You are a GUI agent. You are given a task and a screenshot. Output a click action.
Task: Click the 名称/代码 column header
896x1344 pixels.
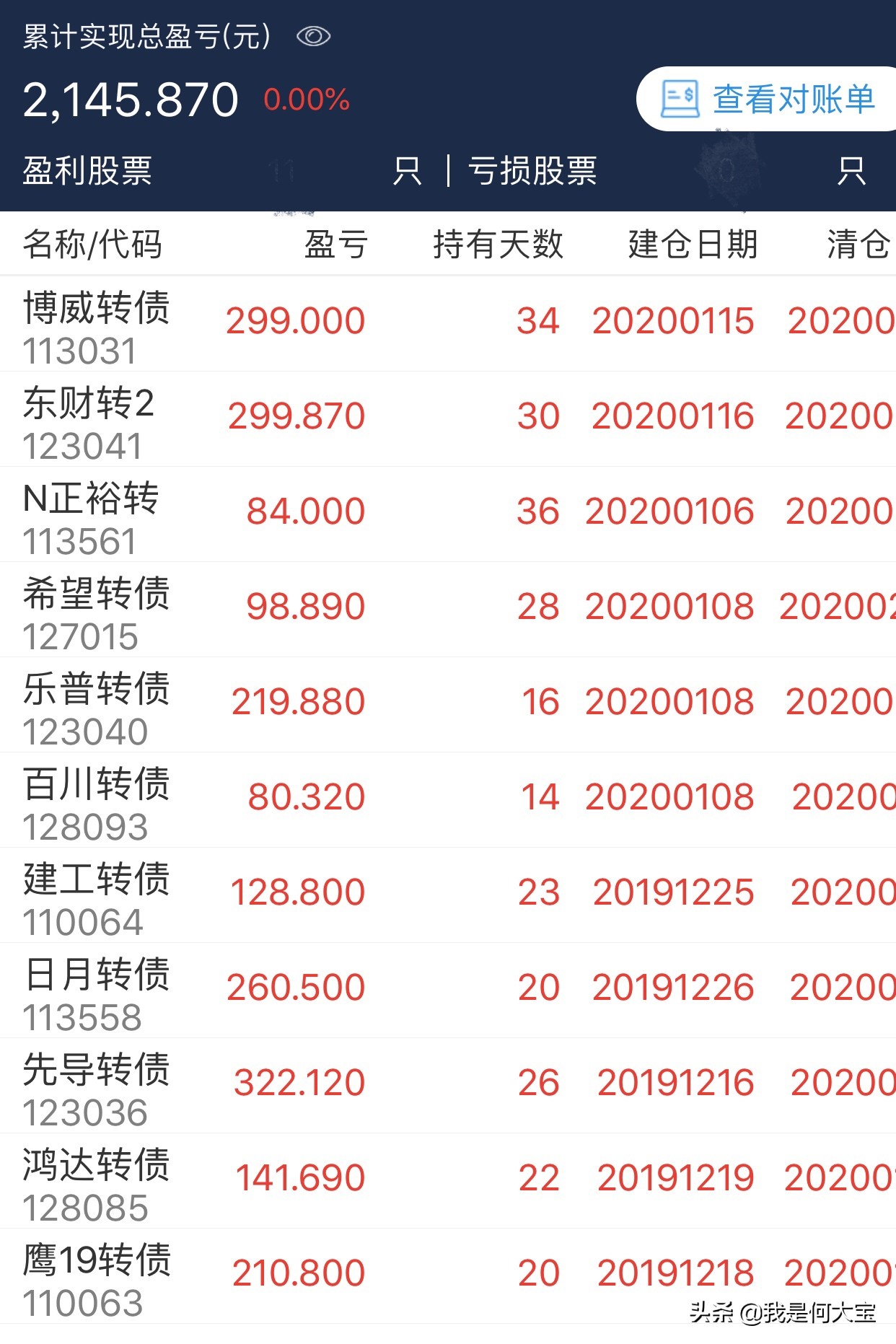(x=91, y=245)
